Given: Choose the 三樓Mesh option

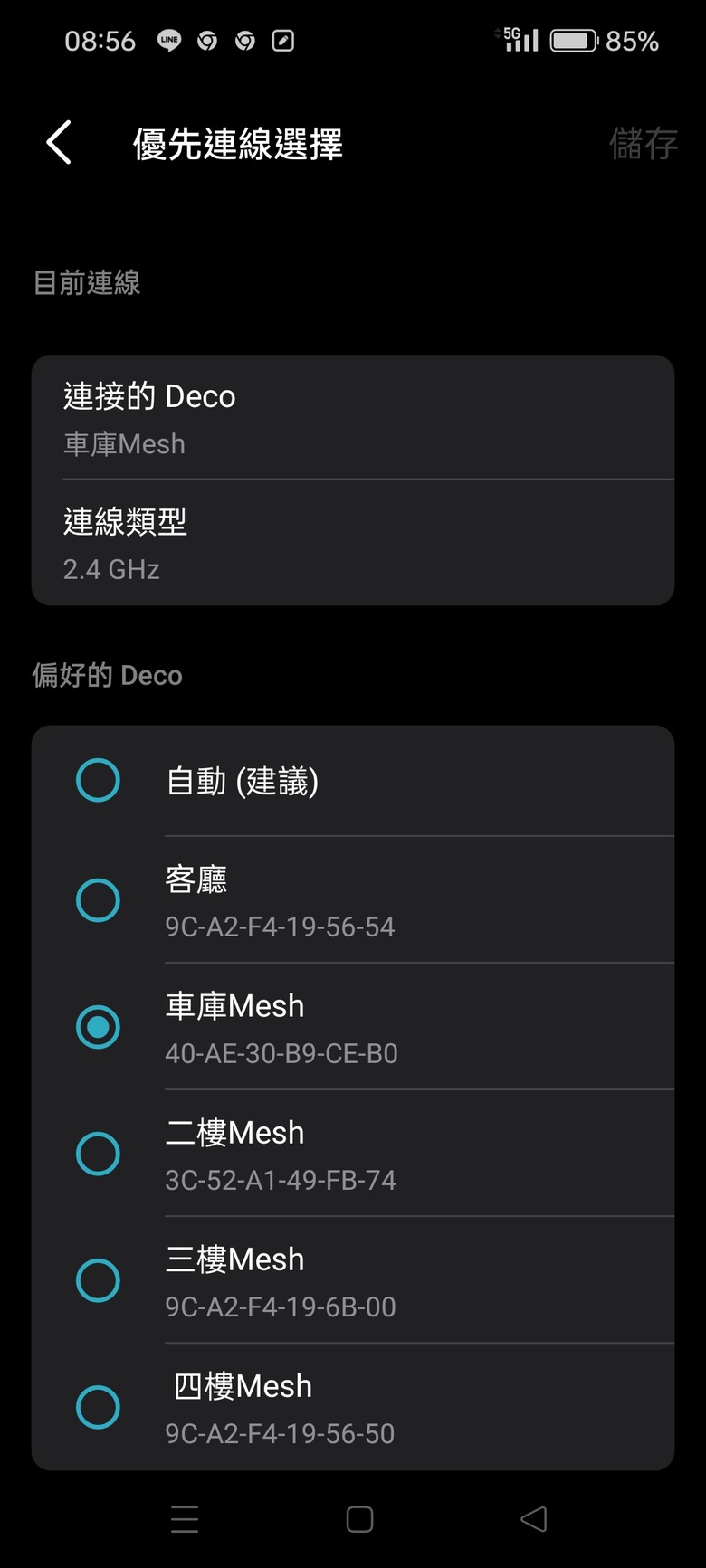Looking at the screenshot, I should point(353,1280).
